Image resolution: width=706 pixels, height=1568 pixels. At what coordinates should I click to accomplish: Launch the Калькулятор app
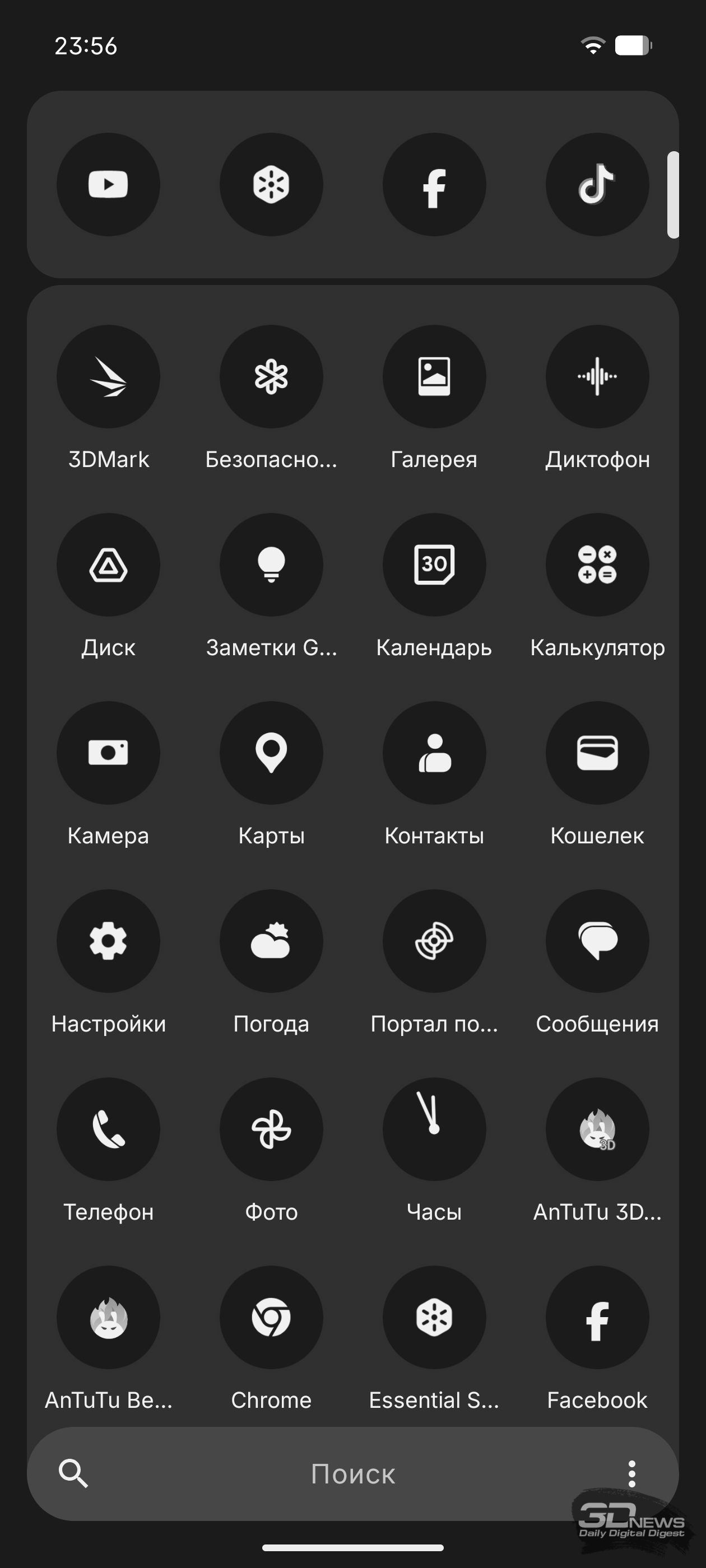pyautogui.click(x=597, y=565)
